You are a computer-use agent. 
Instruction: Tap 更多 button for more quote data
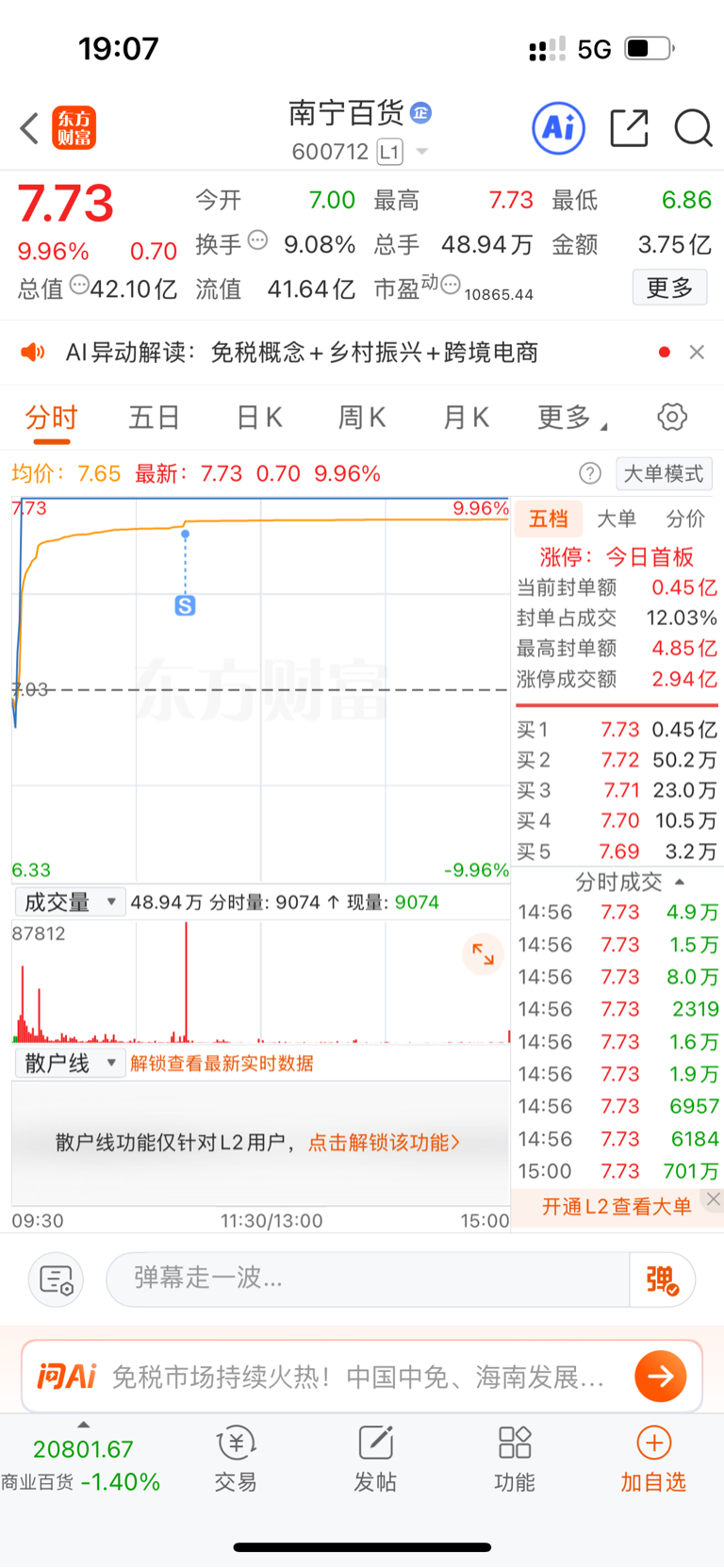(x=669, y=288)
